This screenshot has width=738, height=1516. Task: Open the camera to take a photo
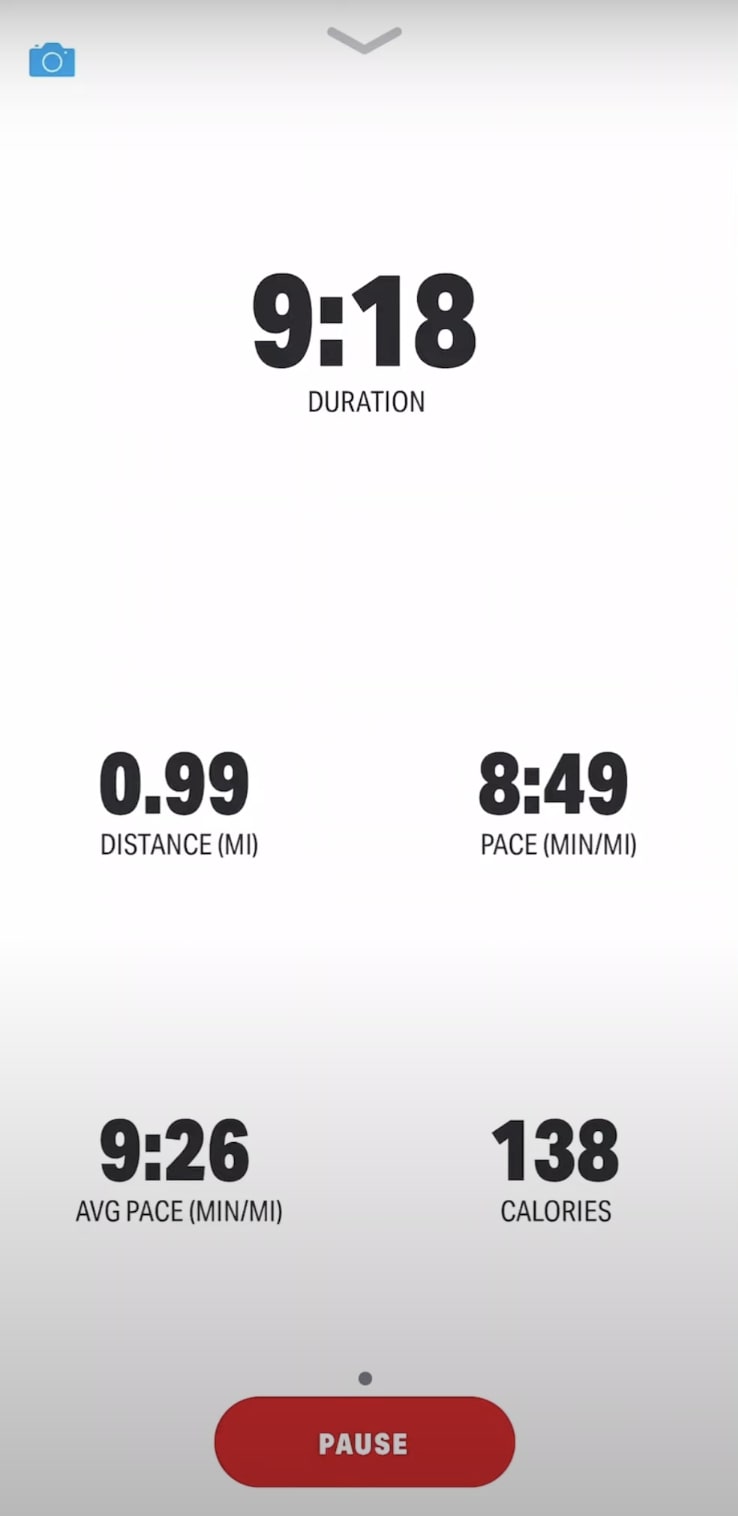pyautogui.click(x=52, y=60)
